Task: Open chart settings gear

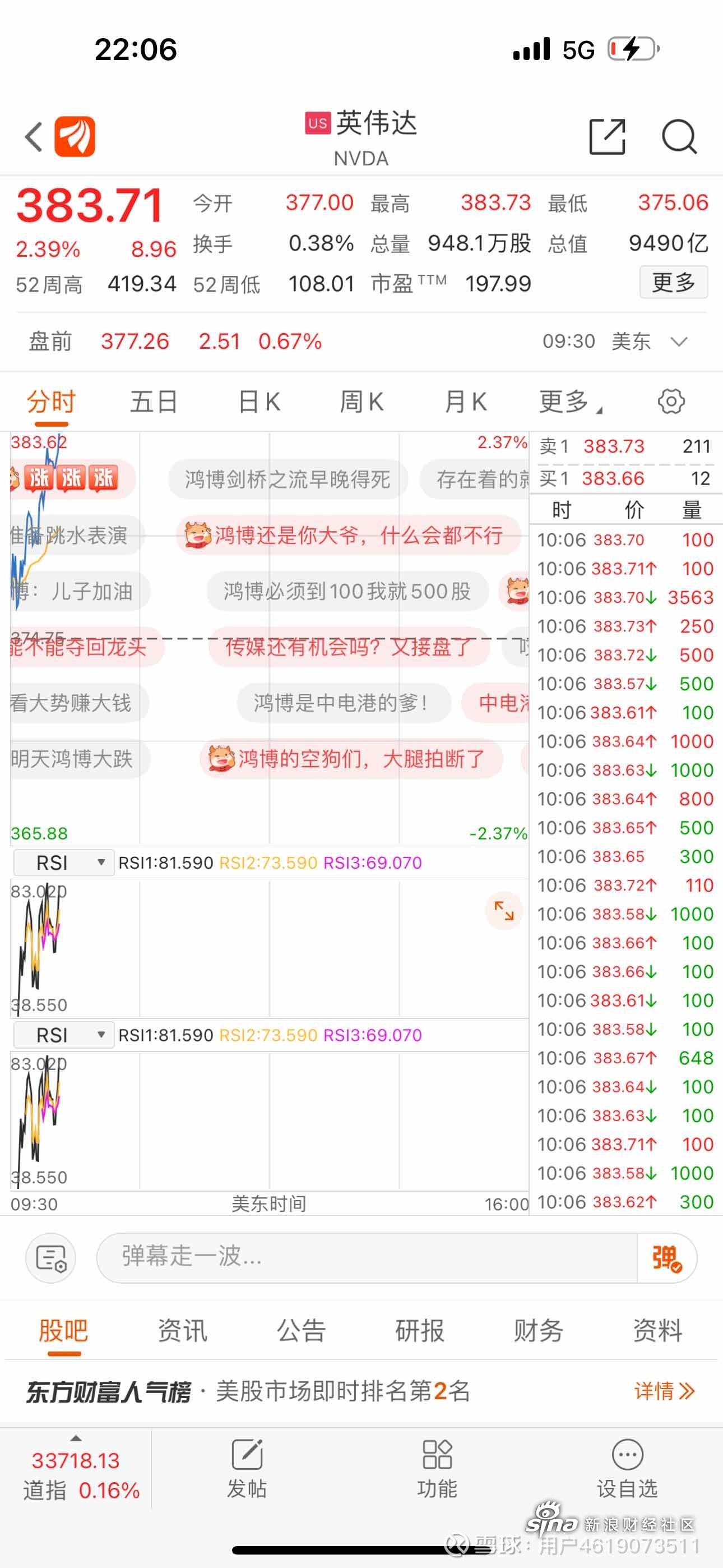Action: coord(671,402)
